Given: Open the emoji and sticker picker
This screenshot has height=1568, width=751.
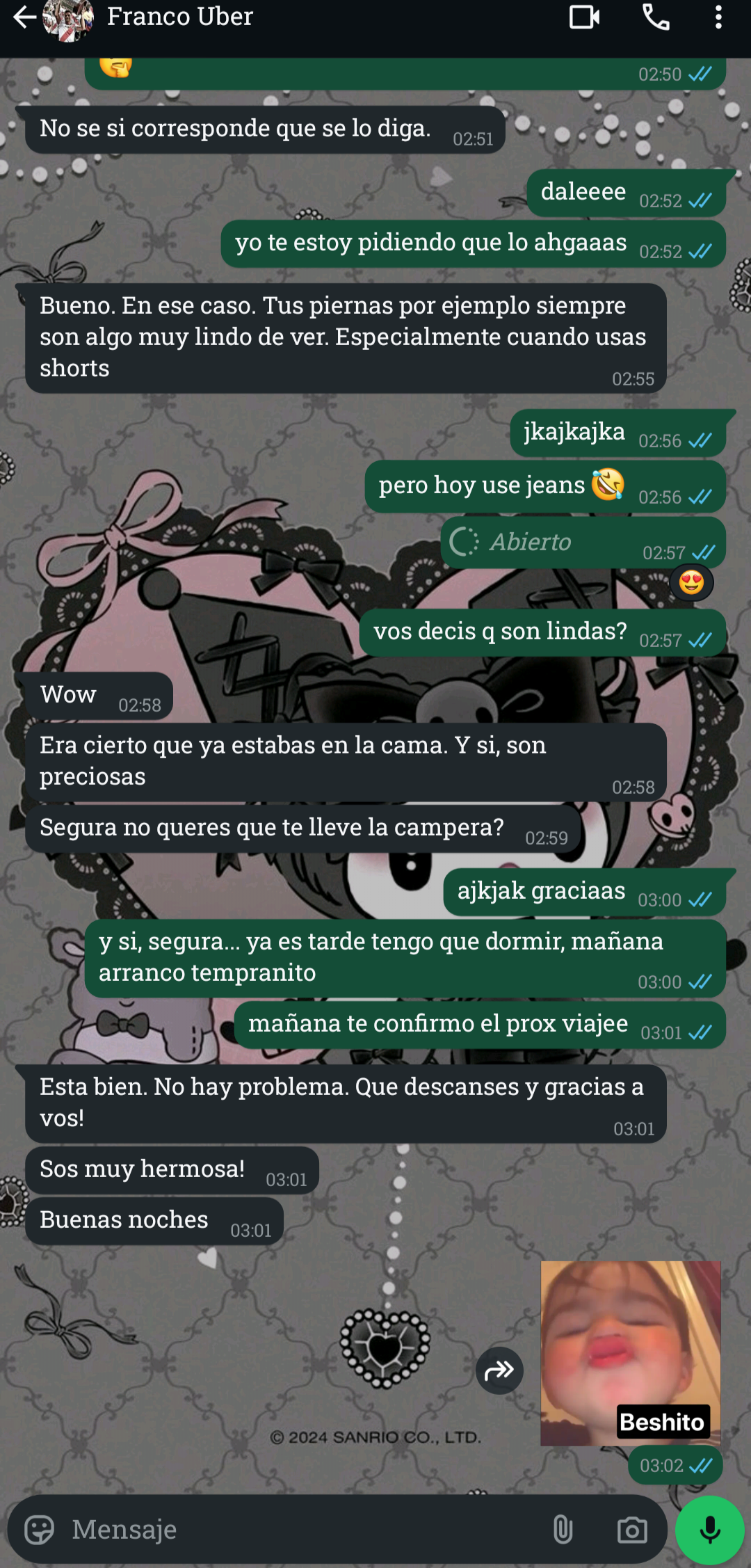Looking at the screenshot, I should coord(39,1530).
